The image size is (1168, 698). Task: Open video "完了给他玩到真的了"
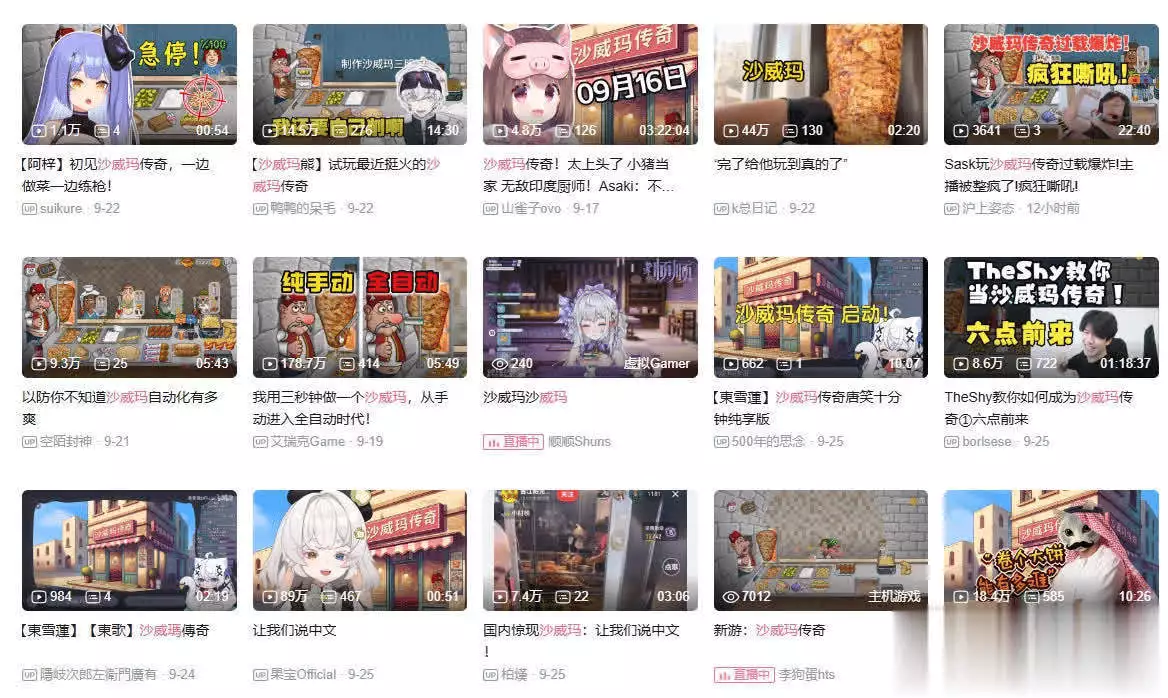(x=820, y=84)
